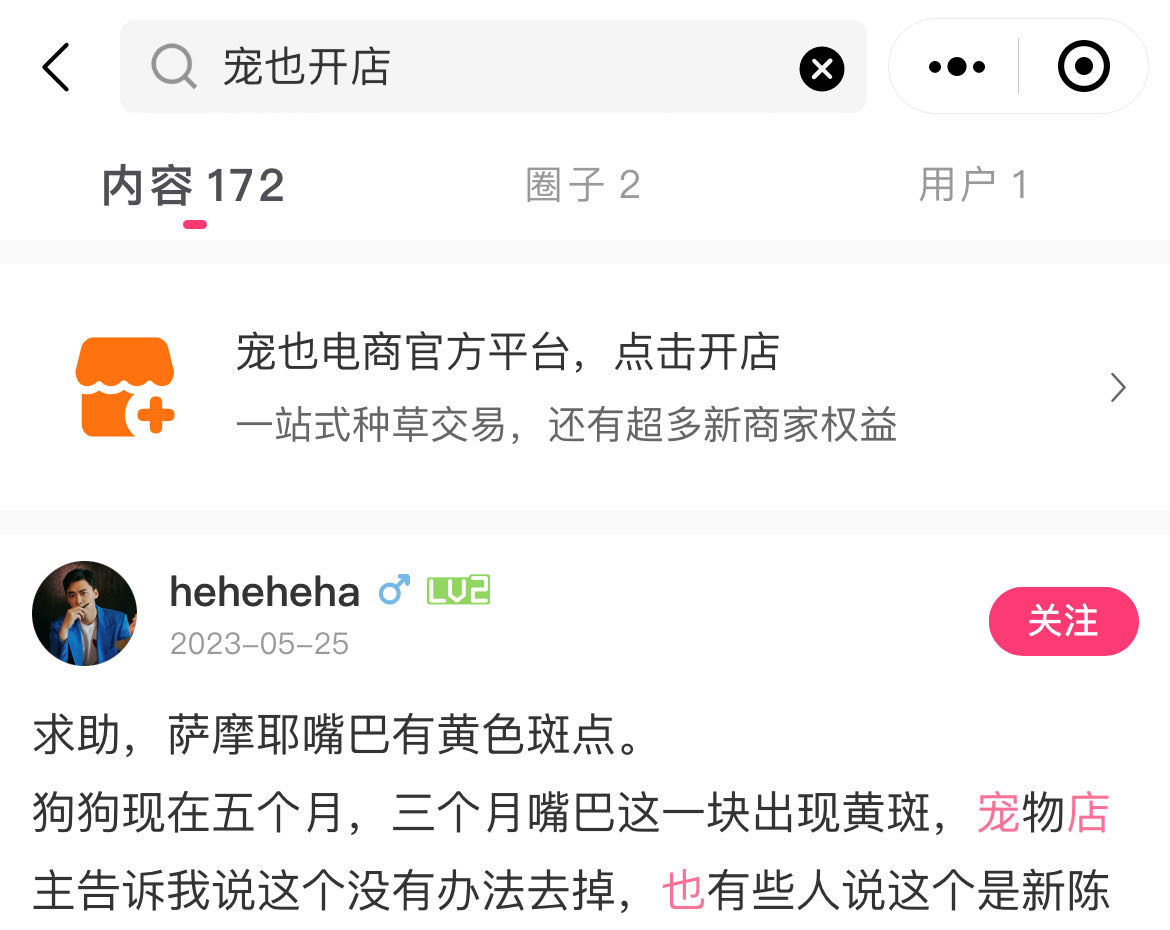Open the three-dot more menu
This screenshot has width=1170, height=930.
(956, 67)
